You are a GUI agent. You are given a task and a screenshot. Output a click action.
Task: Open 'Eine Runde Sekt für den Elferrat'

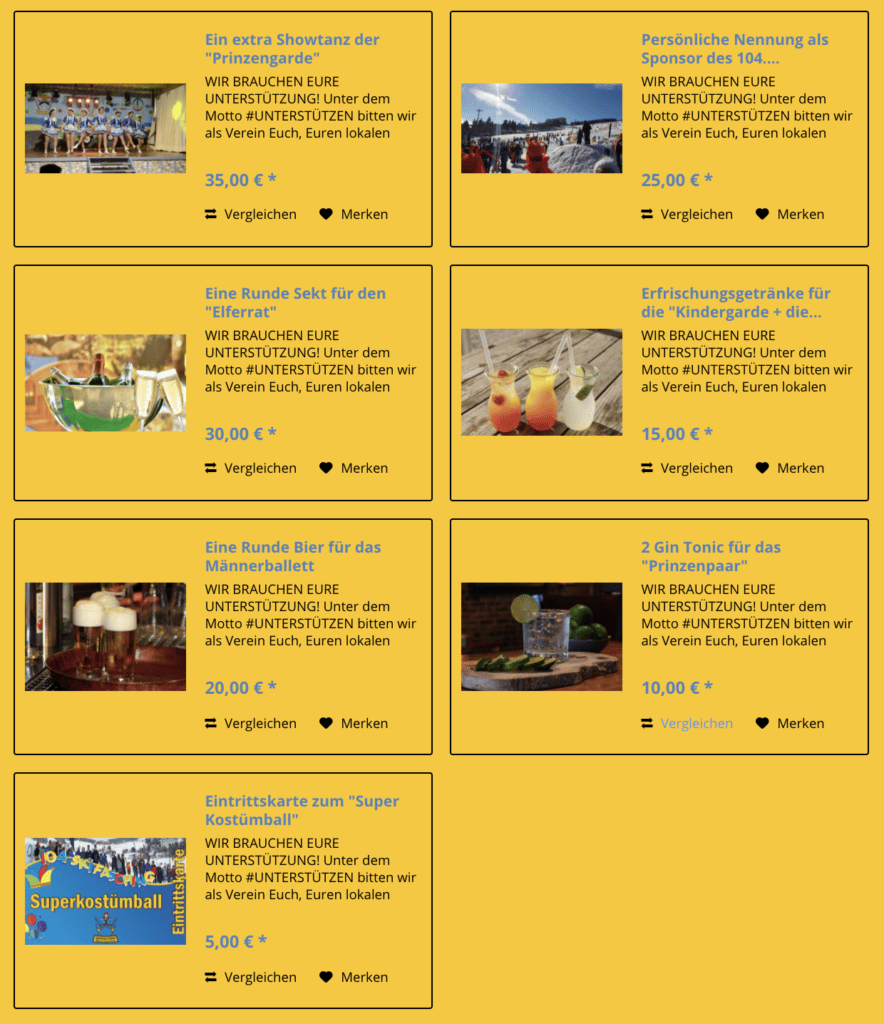pos(295,303)
